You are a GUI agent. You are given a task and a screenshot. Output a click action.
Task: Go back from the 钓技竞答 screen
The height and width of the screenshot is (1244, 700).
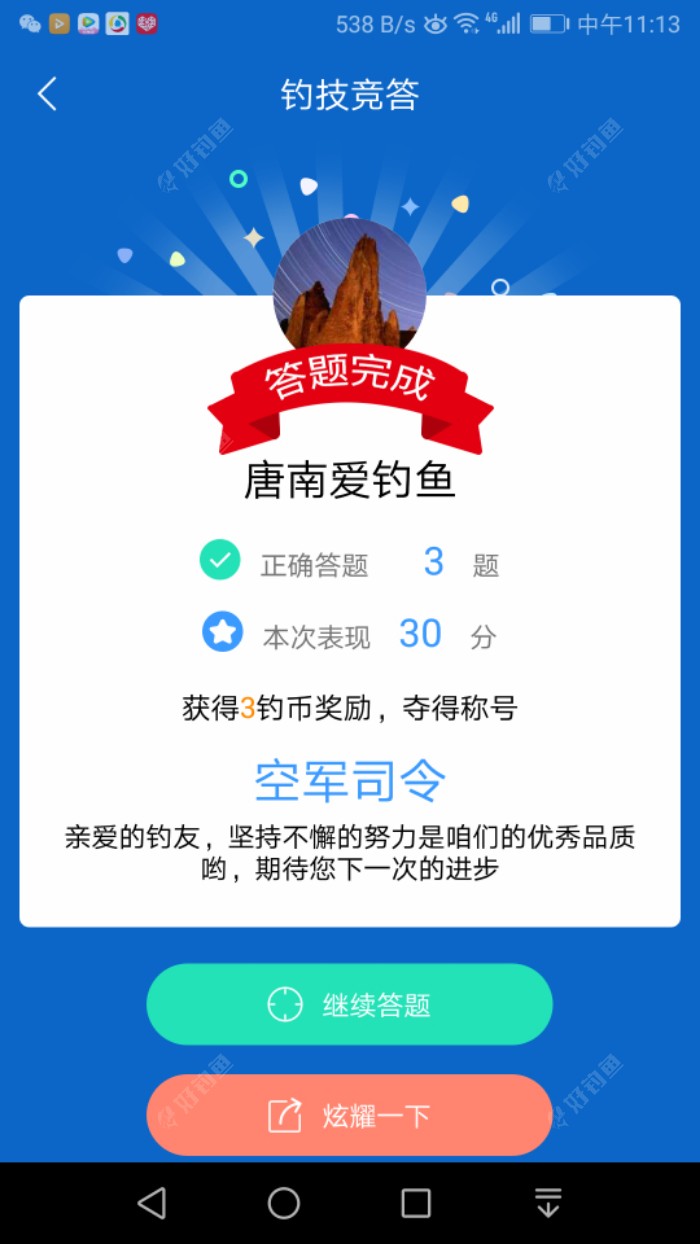(47, 94)
